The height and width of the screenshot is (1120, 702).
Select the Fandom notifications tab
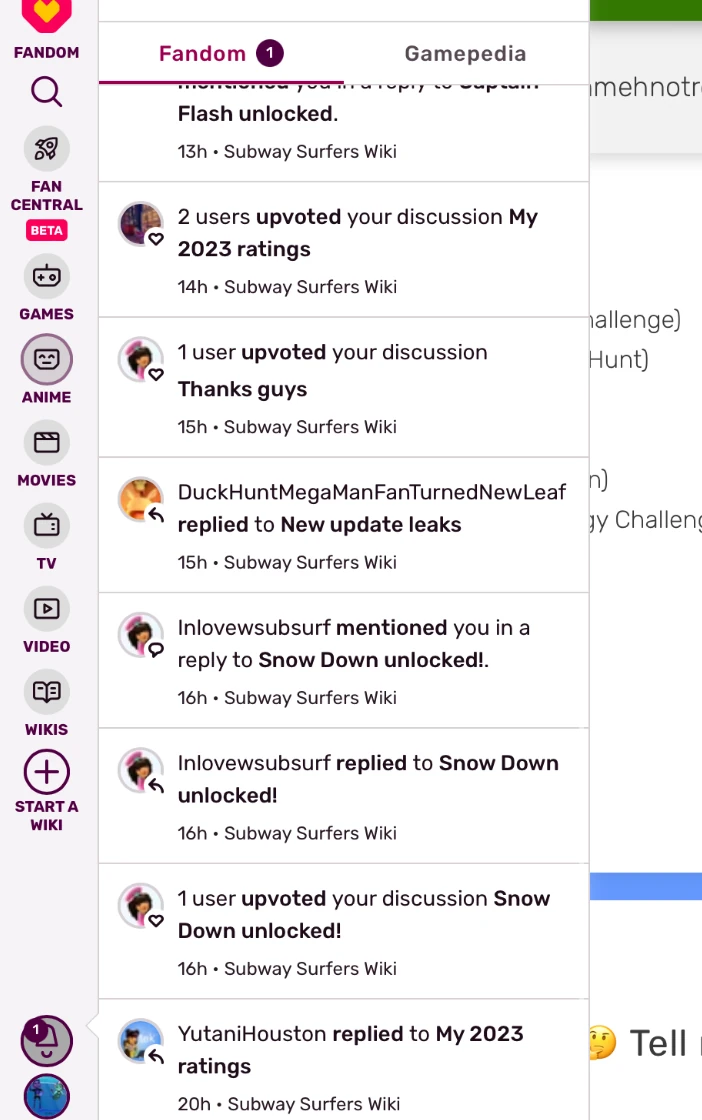220,54
